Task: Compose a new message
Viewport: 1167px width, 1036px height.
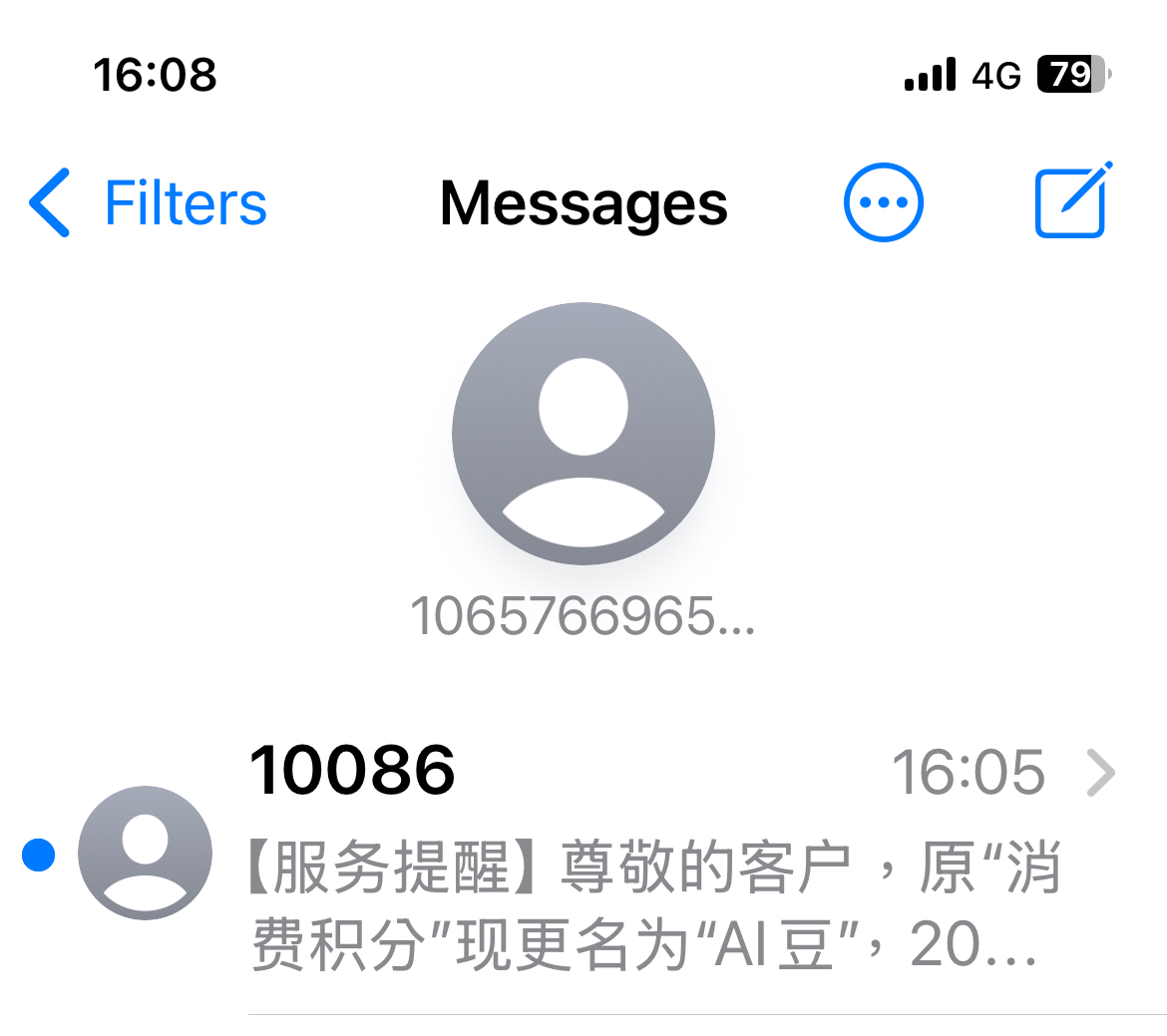Action: [x=1071, y=202]
